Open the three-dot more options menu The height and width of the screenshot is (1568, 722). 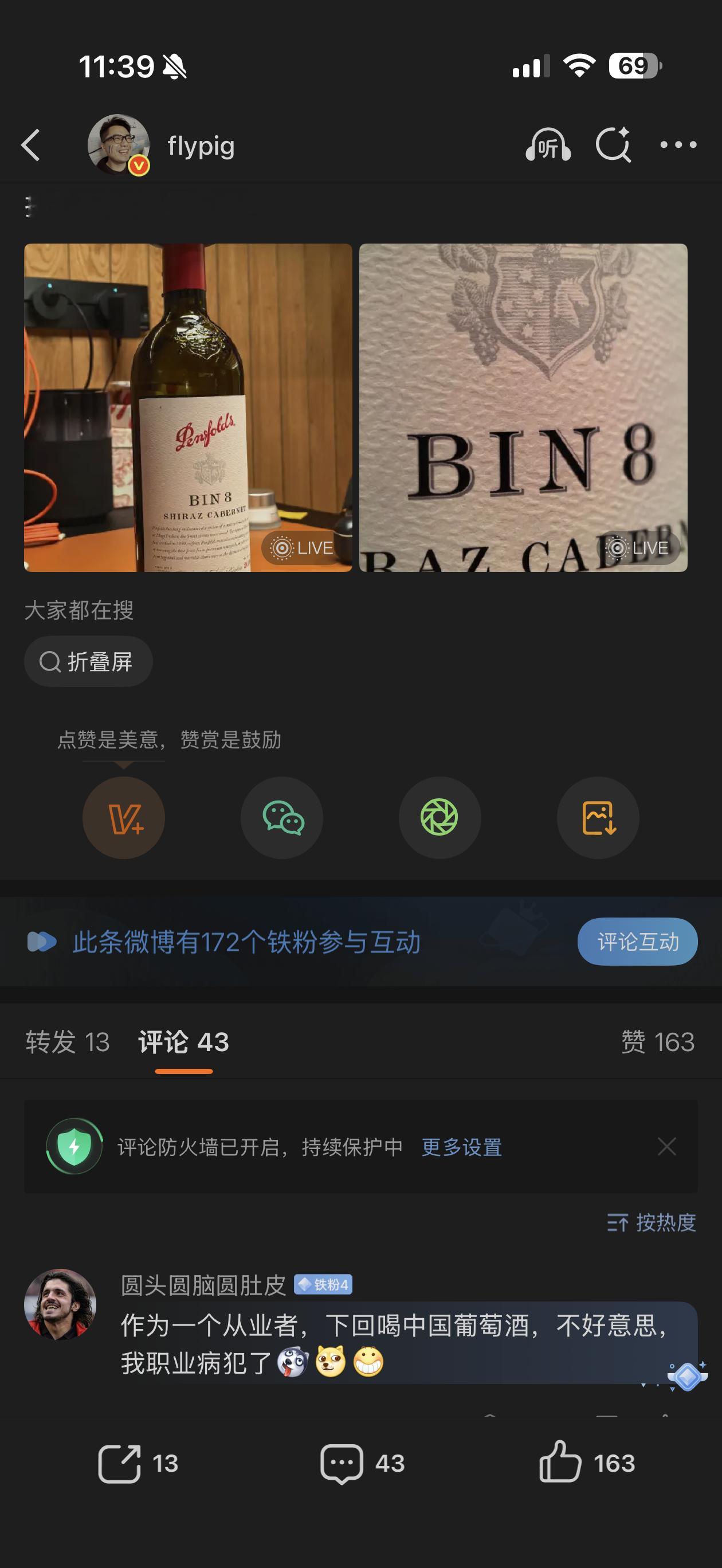tap(677, 145)
